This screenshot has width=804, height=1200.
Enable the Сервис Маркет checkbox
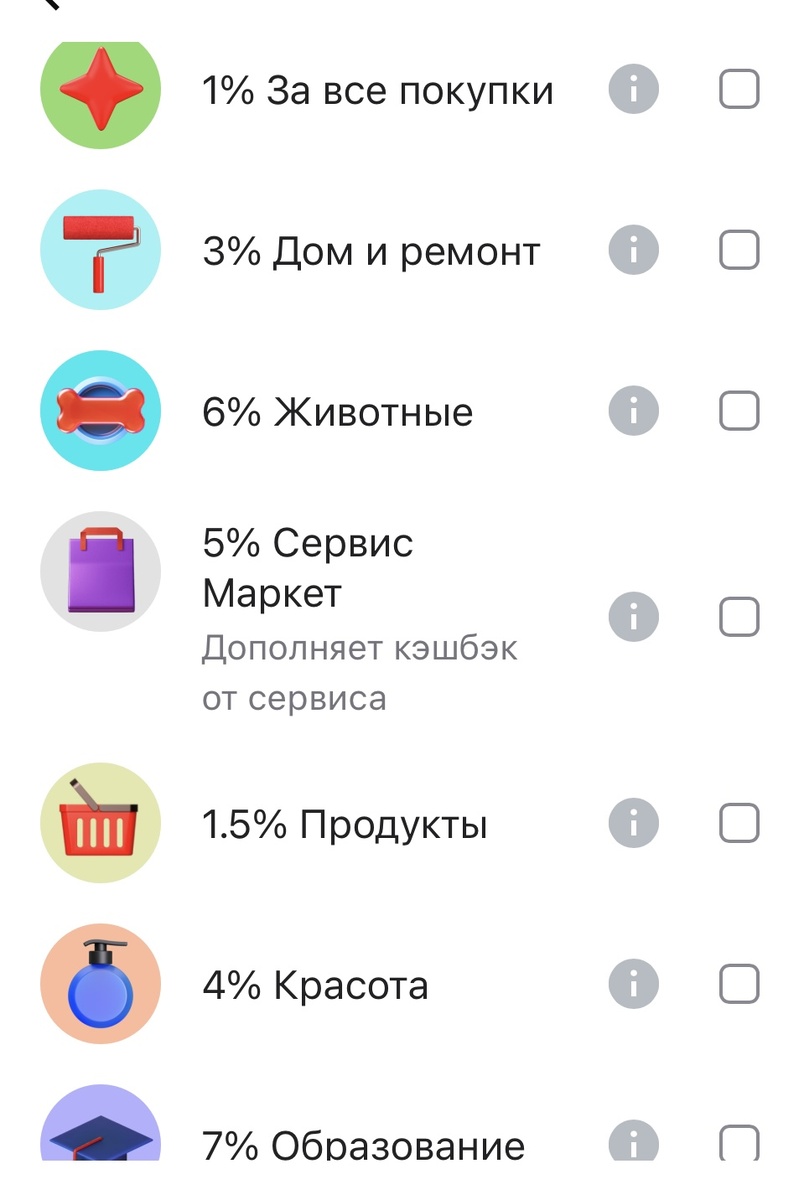click(x=738, y=616)
